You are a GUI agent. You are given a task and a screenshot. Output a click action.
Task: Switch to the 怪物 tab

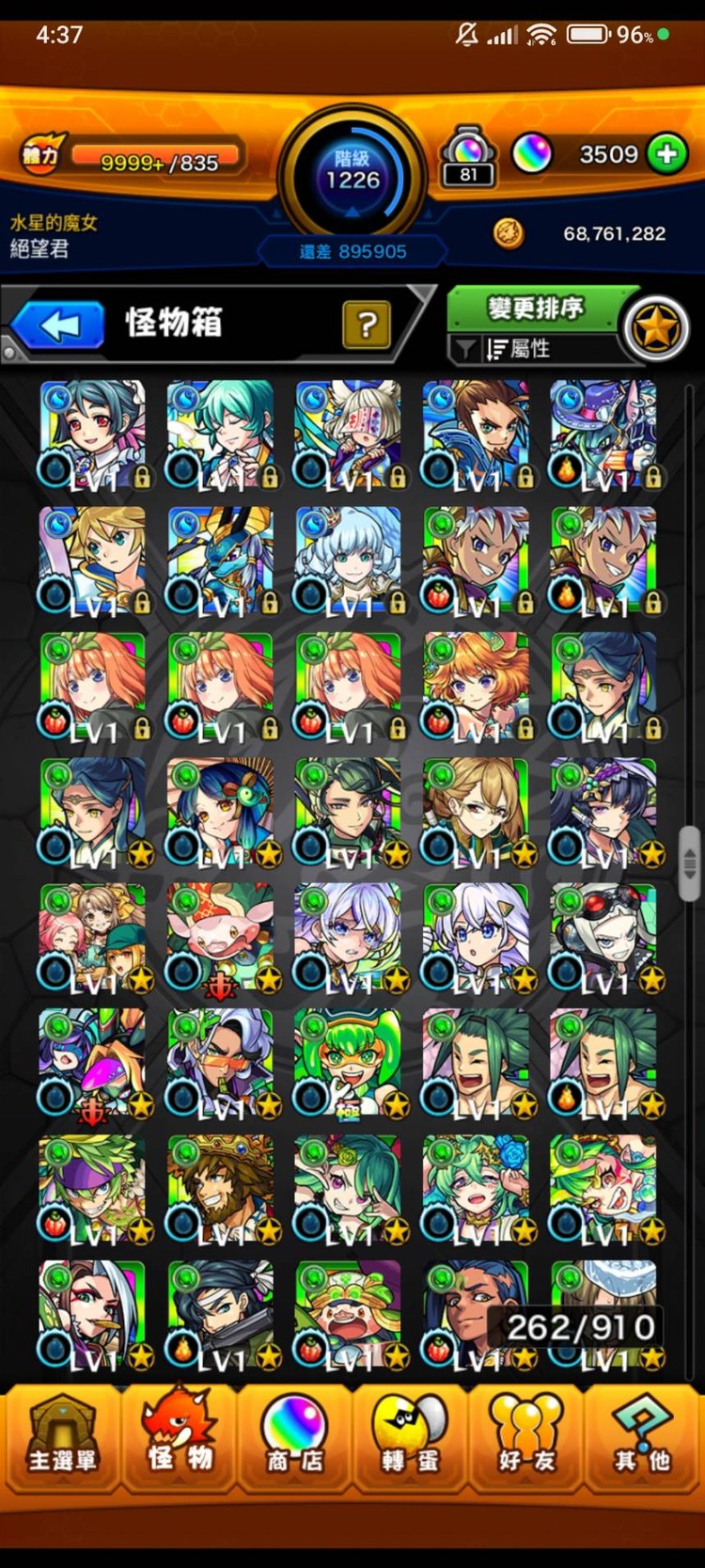pos(180,1437)
